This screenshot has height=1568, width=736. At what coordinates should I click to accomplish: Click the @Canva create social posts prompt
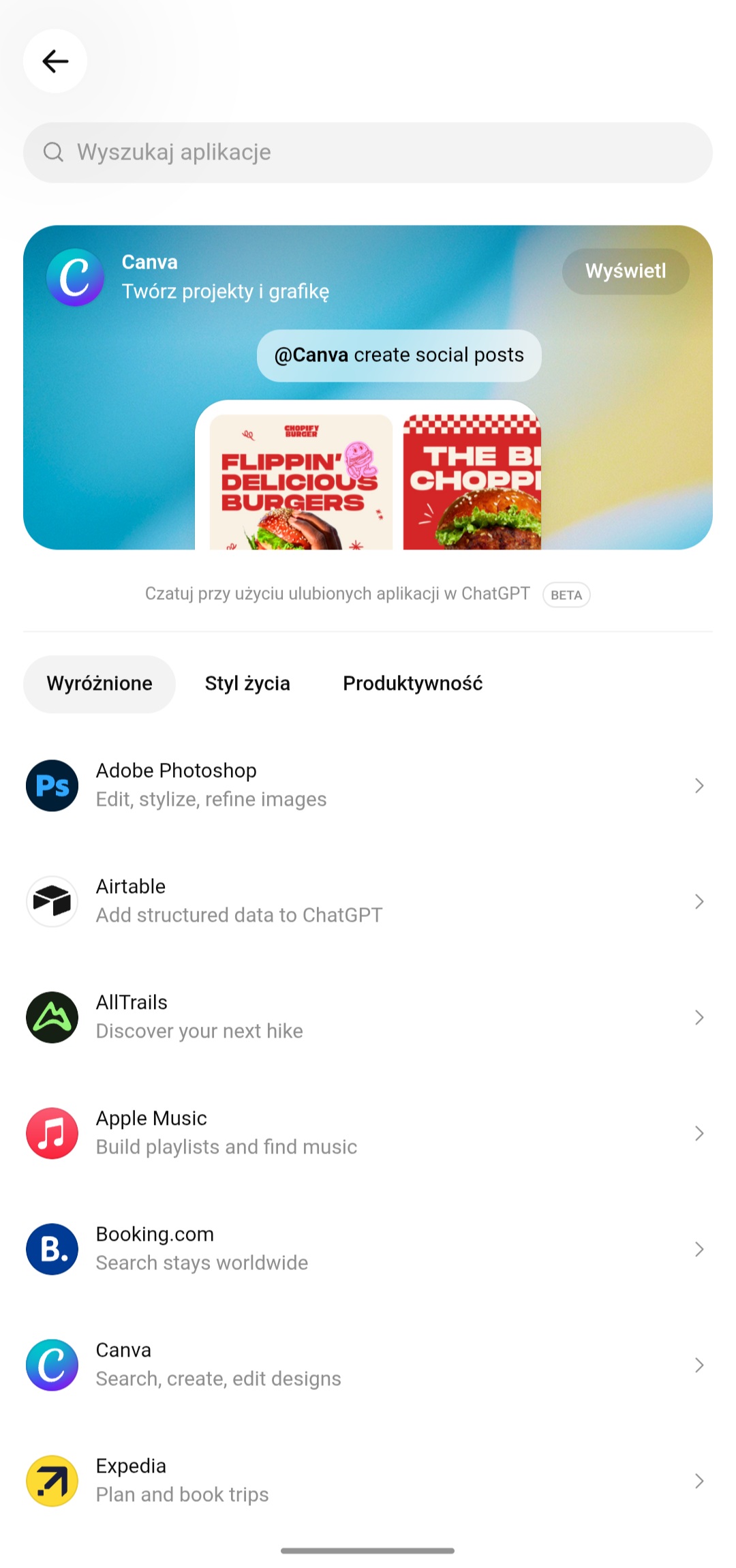pyautogui.click(x=399, y=355)
